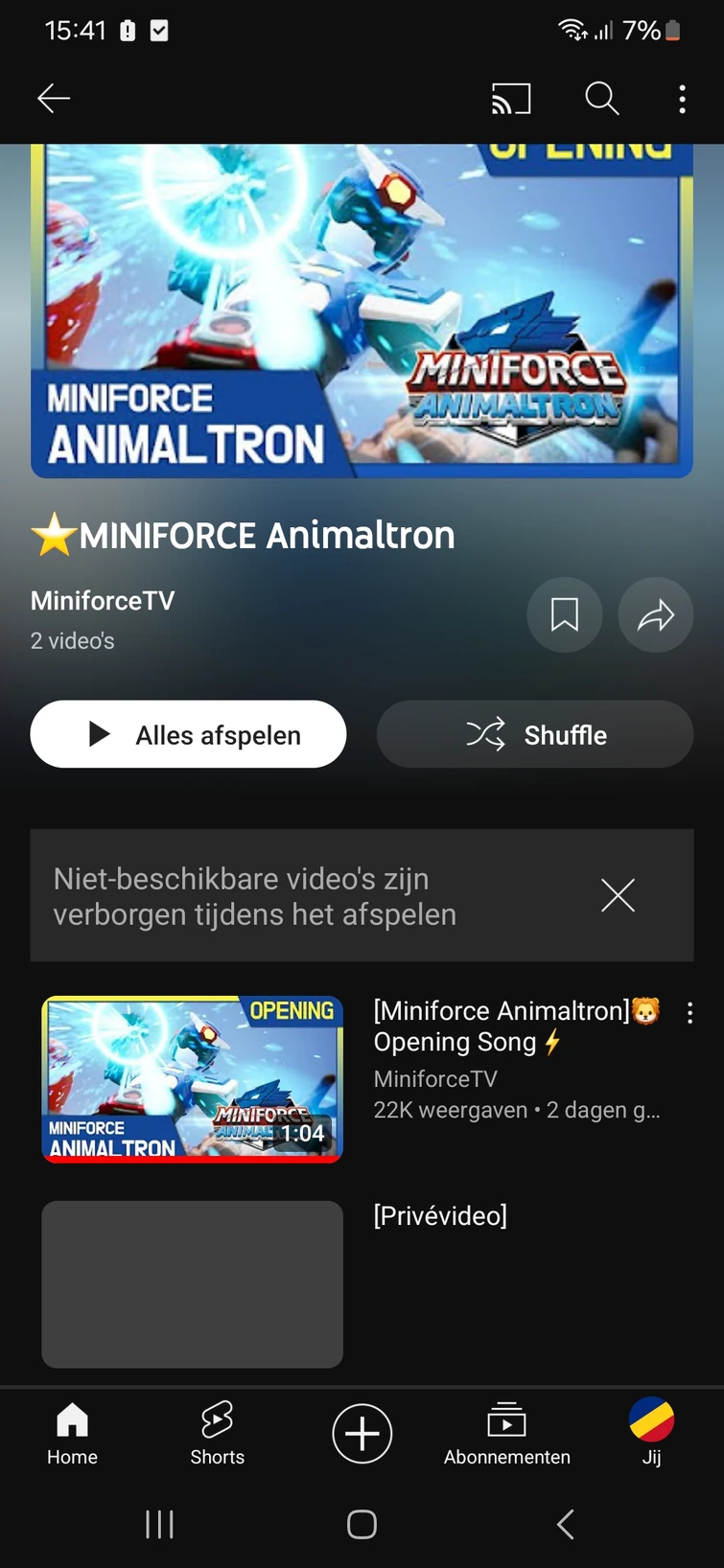This screenshot has height=1568, width=724.
Task: Dismiss the niet-beschikbare video's notice
Action: [618, 895]
